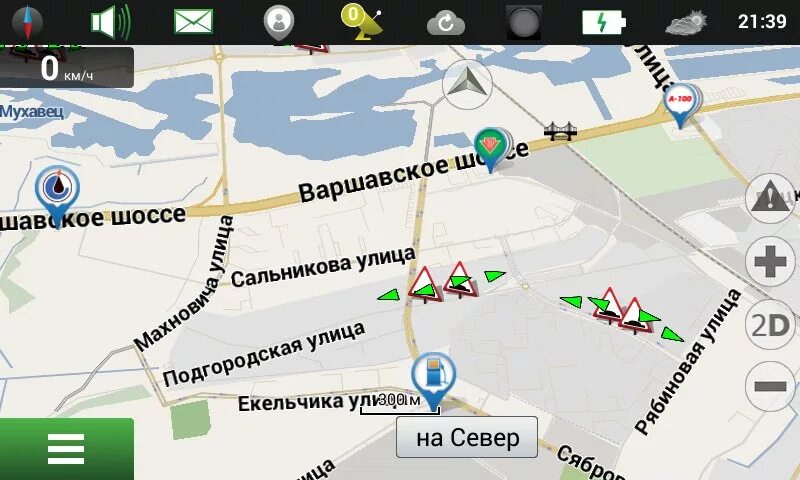Open the messages envelope
The image size is (800, 480).
[x=193, y=21]
